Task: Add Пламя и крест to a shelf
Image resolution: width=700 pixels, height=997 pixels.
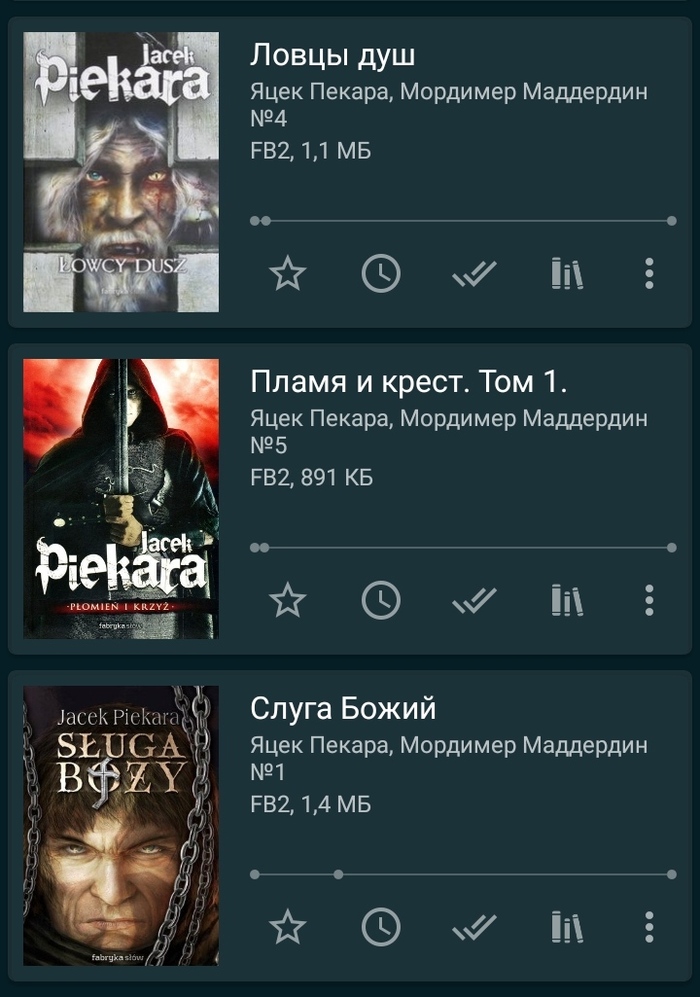Action: tap(566, 600)
